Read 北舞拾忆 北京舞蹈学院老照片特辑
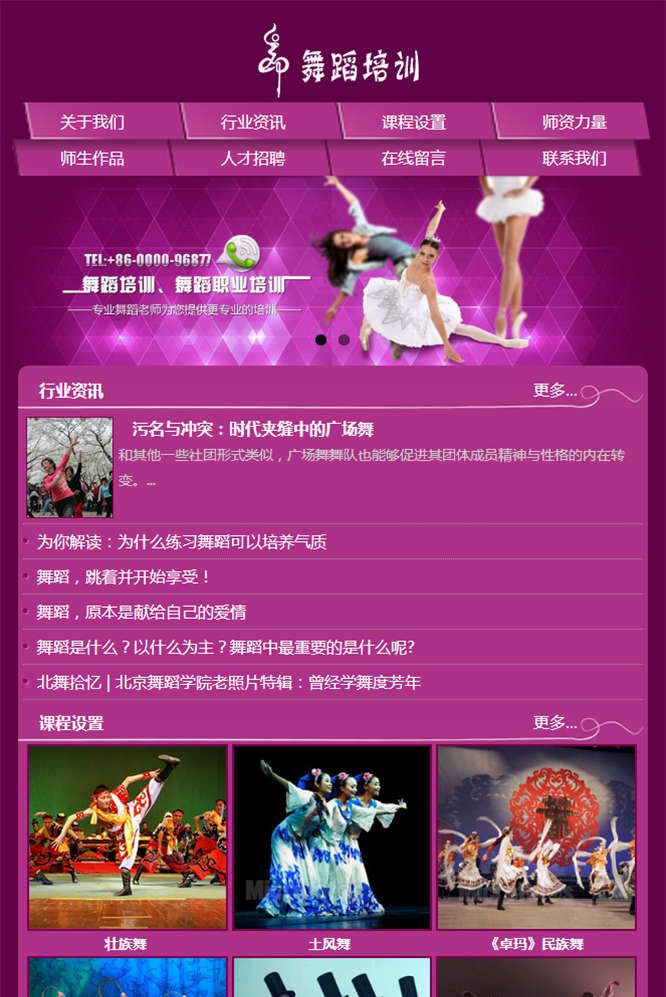Viewport: 666px width, 997px height. click(x=229, y=682)
